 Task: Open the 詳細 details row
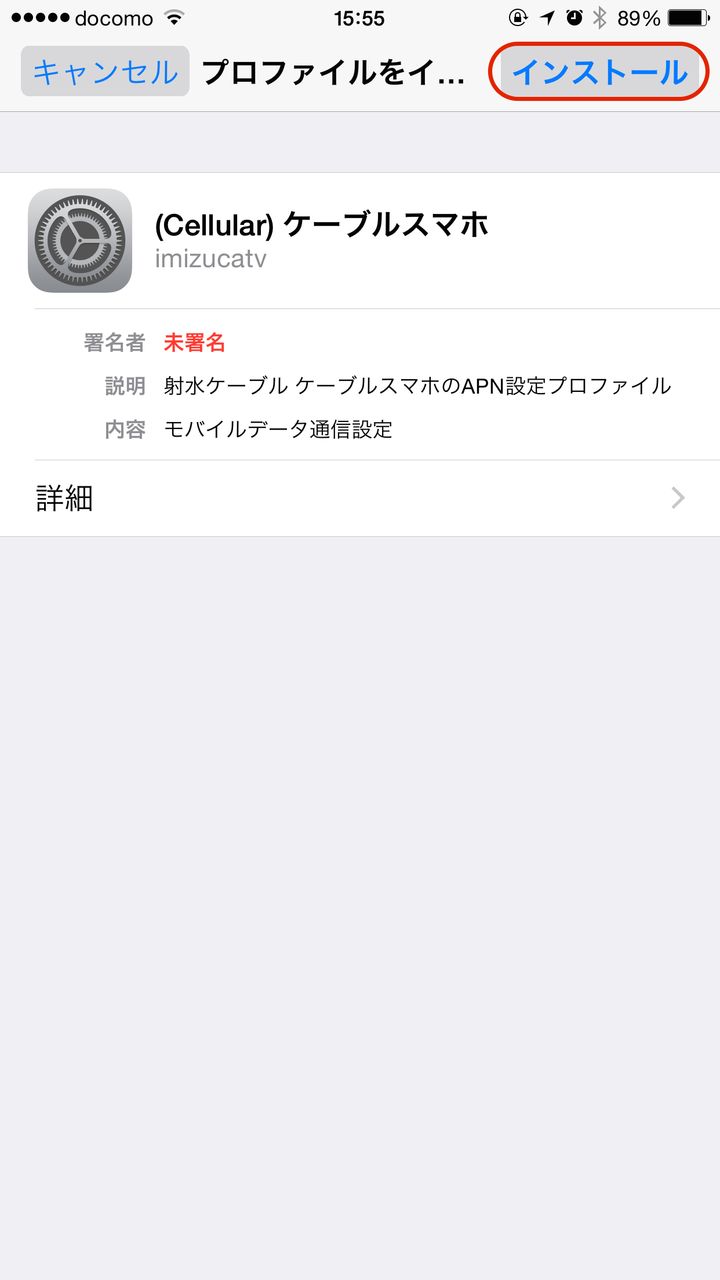click(x=360, y=498)
